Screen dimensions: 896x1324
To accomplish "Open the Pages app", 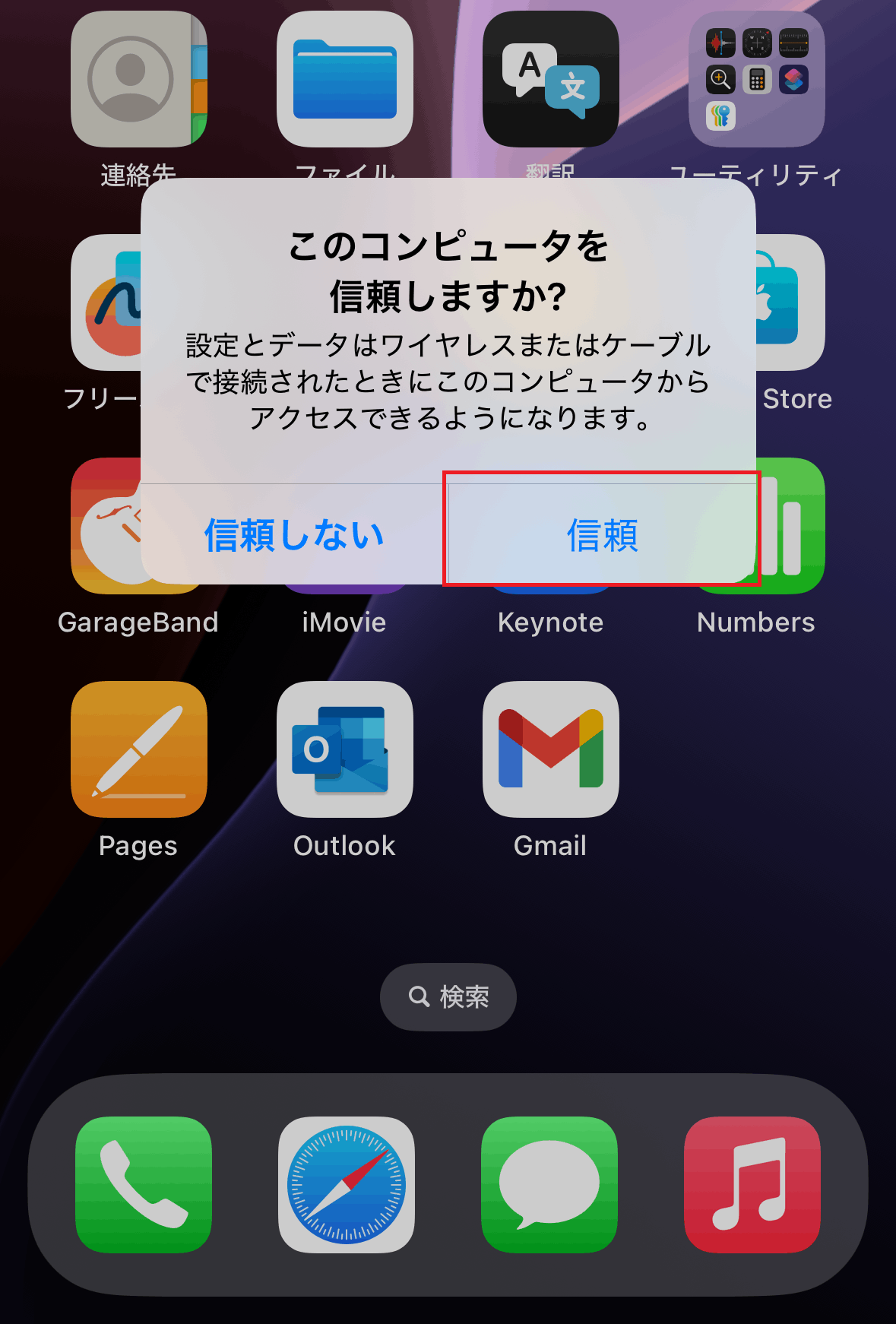I will click(138, 749).
